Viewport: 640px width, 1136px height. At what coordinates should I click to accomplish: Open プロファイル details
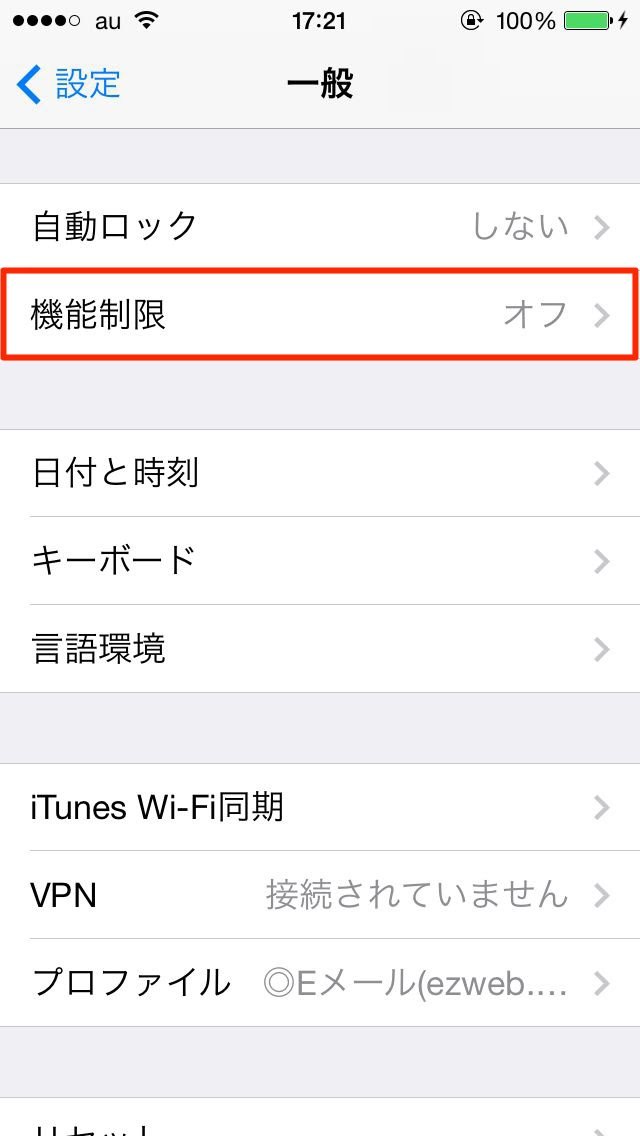[320, 982]
